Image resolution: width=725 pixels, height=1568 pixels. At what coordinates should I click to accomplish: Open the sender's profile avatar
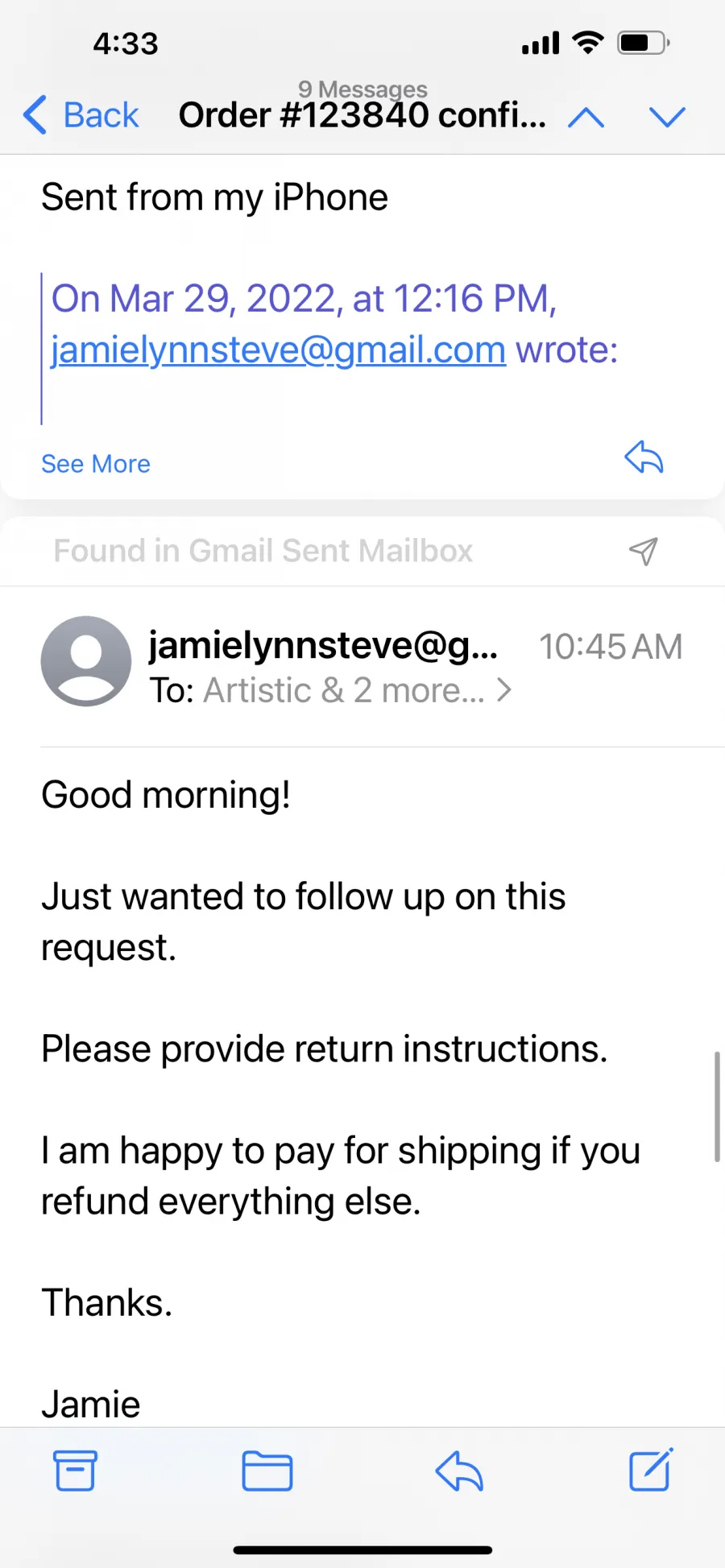tap(86, 661)
